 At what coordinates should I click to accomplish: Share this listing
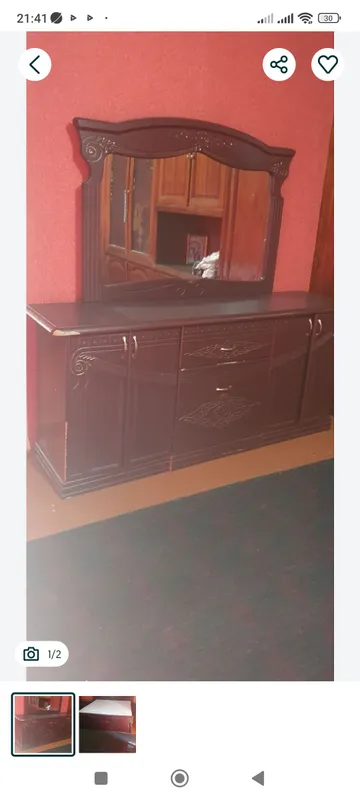click(x=279, y=65)
